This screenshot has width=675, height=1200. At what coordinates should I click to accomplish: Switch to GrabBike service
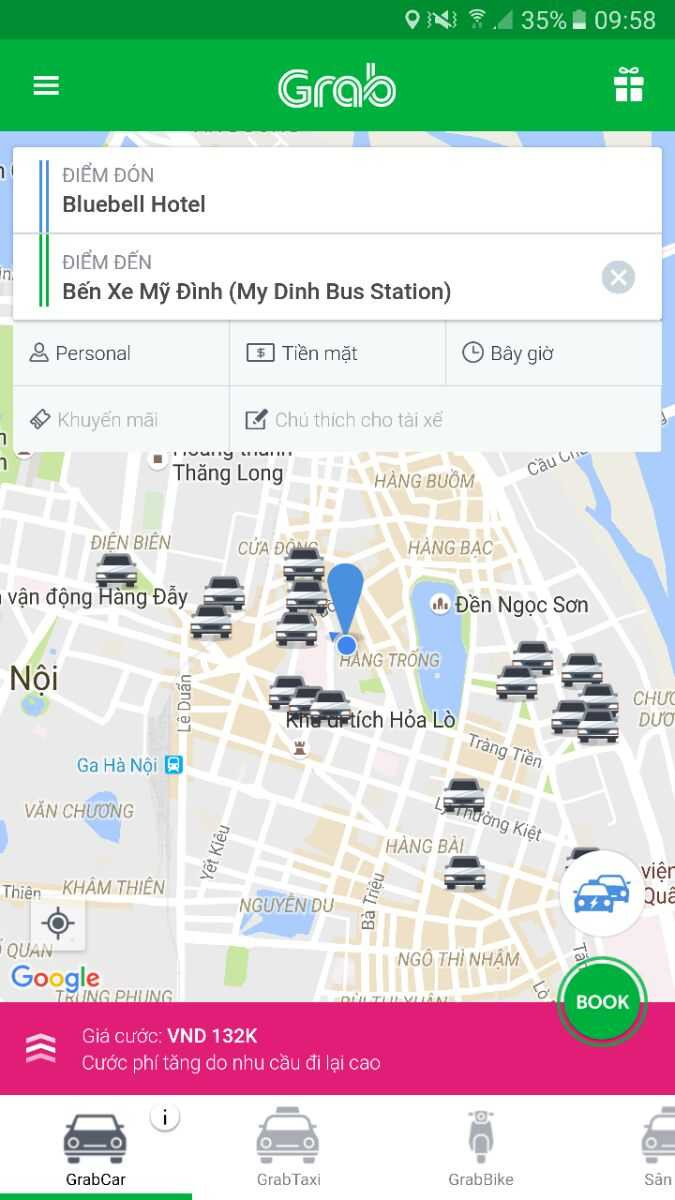[481, 1148]
